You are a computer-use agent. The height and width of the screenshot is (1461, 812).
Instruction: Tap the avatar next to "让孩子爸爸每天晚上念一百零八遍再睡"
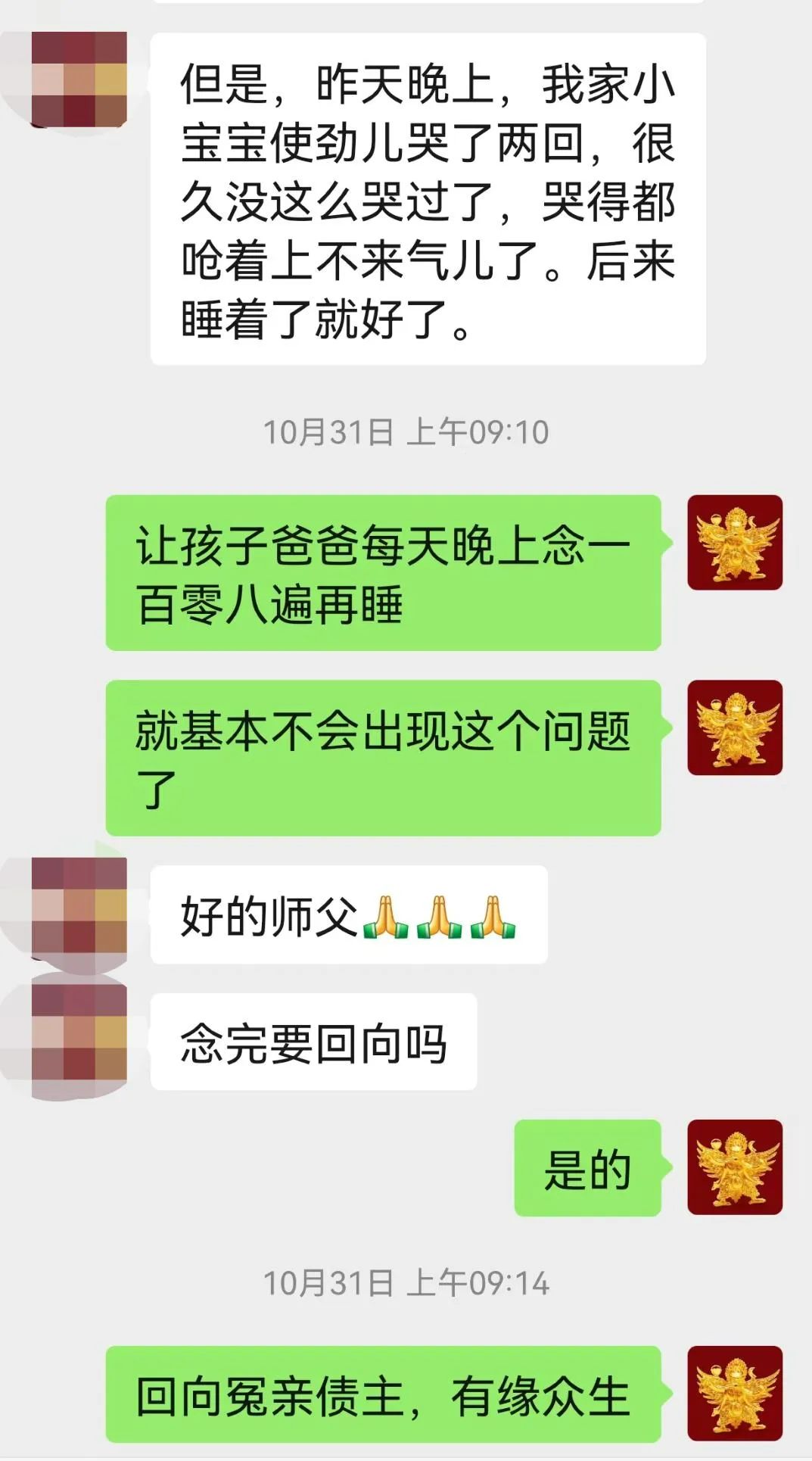click(734, 543)
